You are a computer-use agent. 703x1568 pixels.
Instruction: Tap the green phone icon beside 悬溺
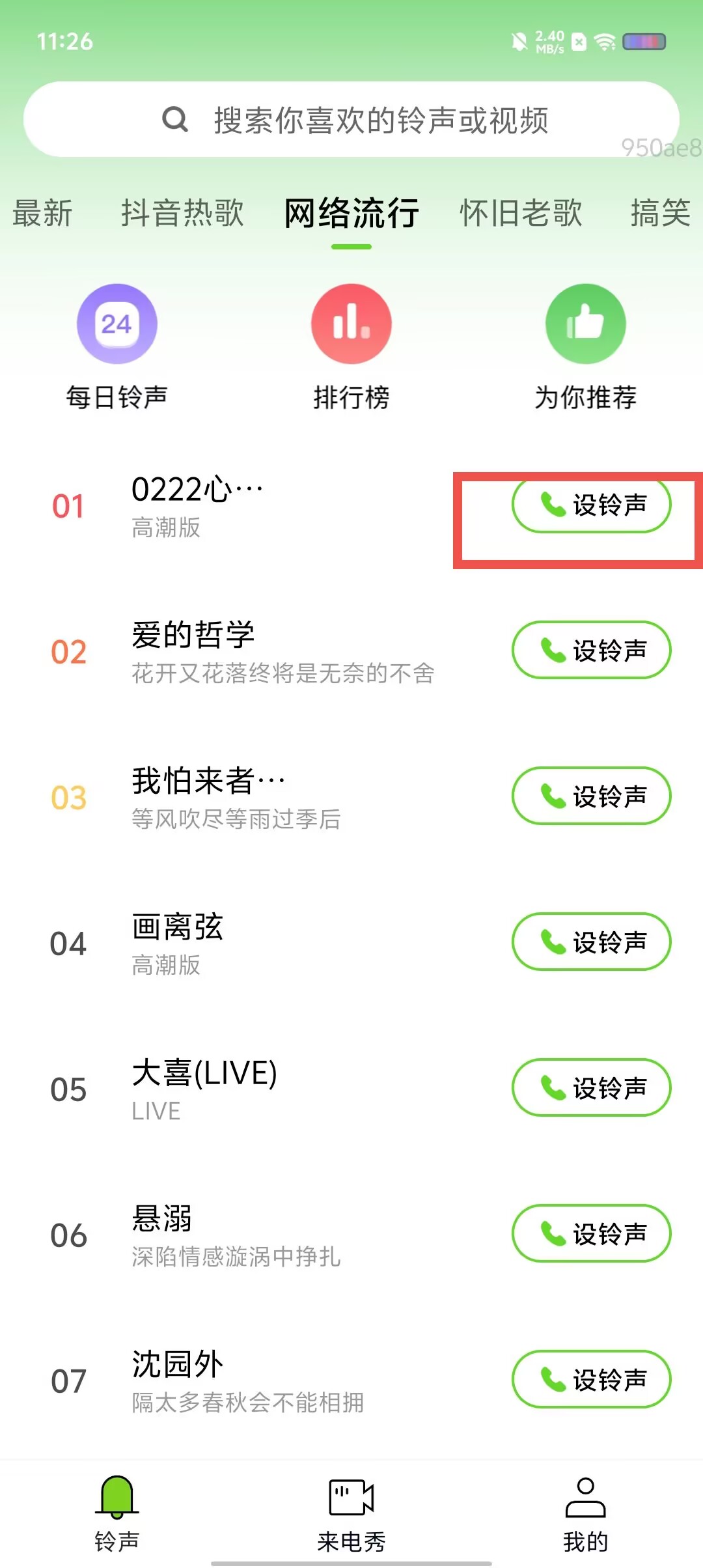tap(552, 1233)
